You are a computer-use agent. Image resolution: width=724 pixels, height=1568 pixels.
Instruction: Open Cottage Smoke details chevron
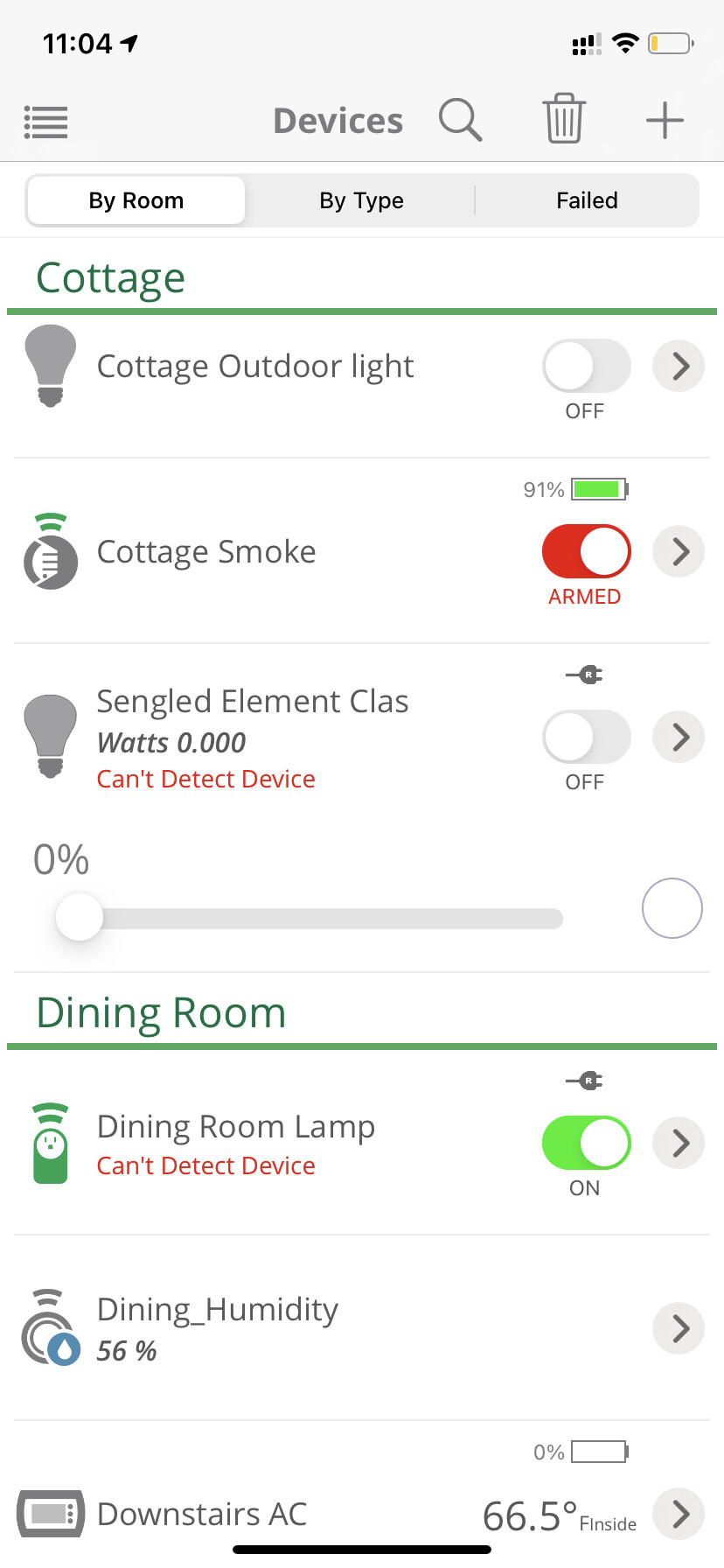coord(679,551)
